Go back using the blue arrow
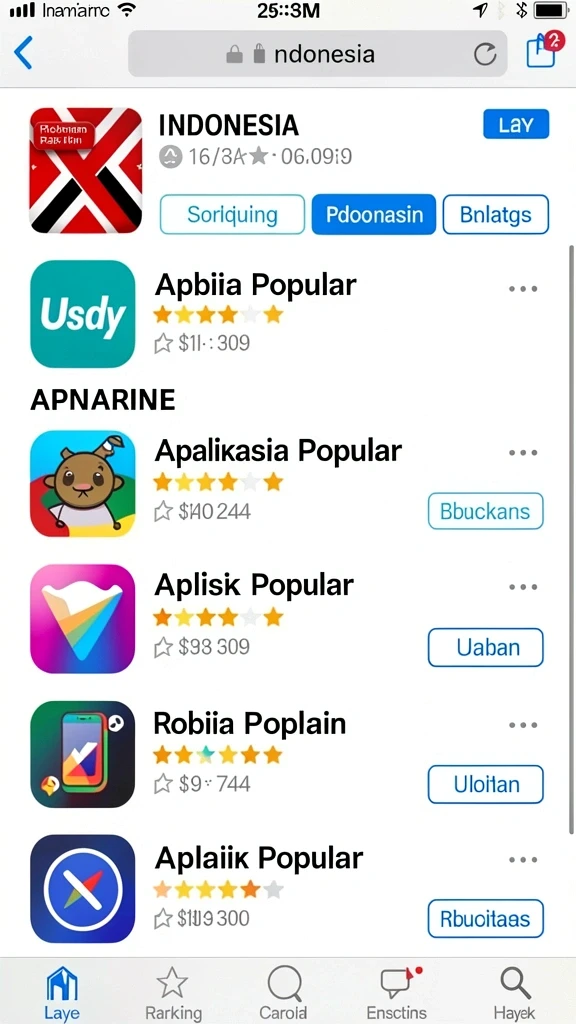Image resolution: width=576 pixels, height=1024 pixels. [x=23, y=54]
